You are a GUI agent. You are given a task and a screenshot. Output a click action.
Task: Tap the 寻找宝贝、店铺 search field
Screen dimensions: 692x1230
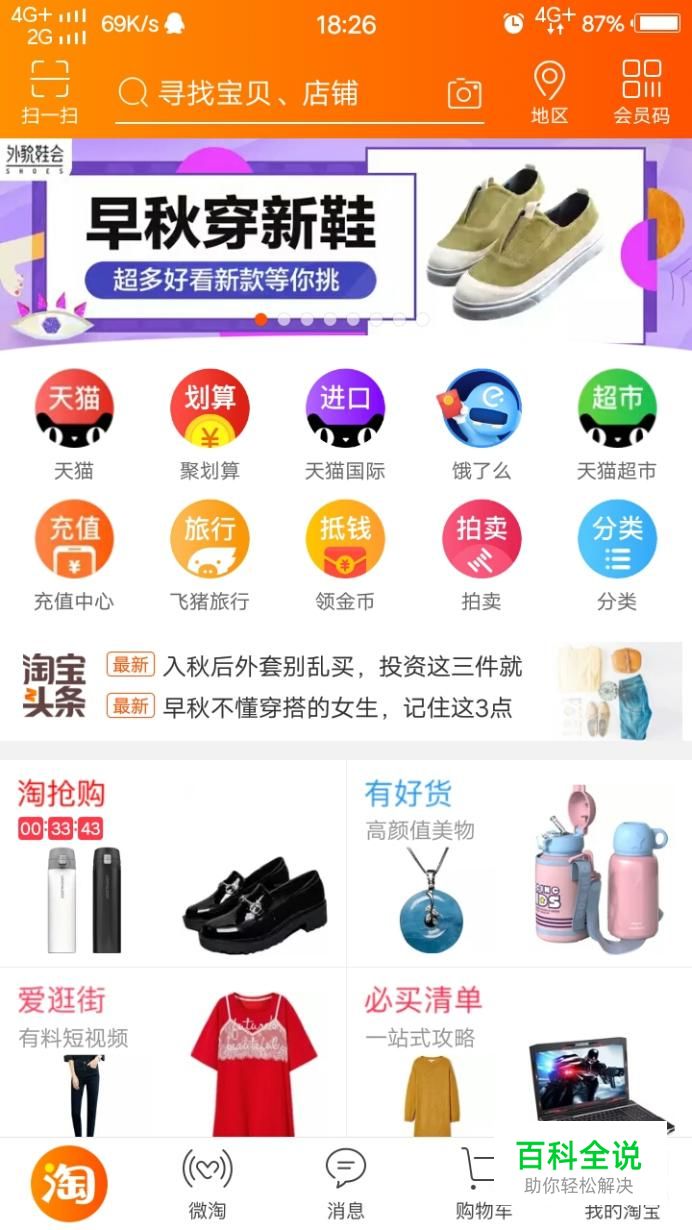click(280, 94)
